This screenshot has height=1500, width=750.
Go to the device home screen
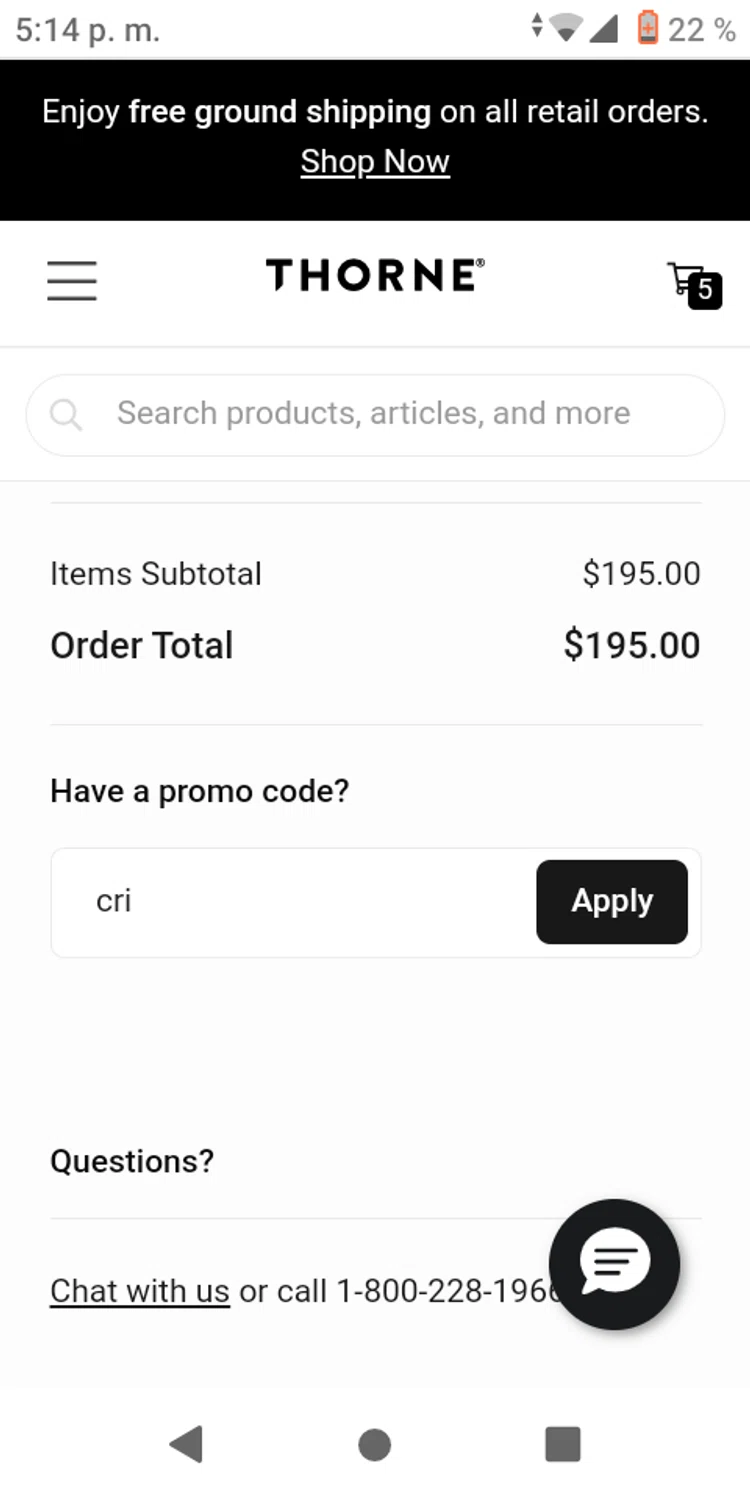click(374, 1444)
